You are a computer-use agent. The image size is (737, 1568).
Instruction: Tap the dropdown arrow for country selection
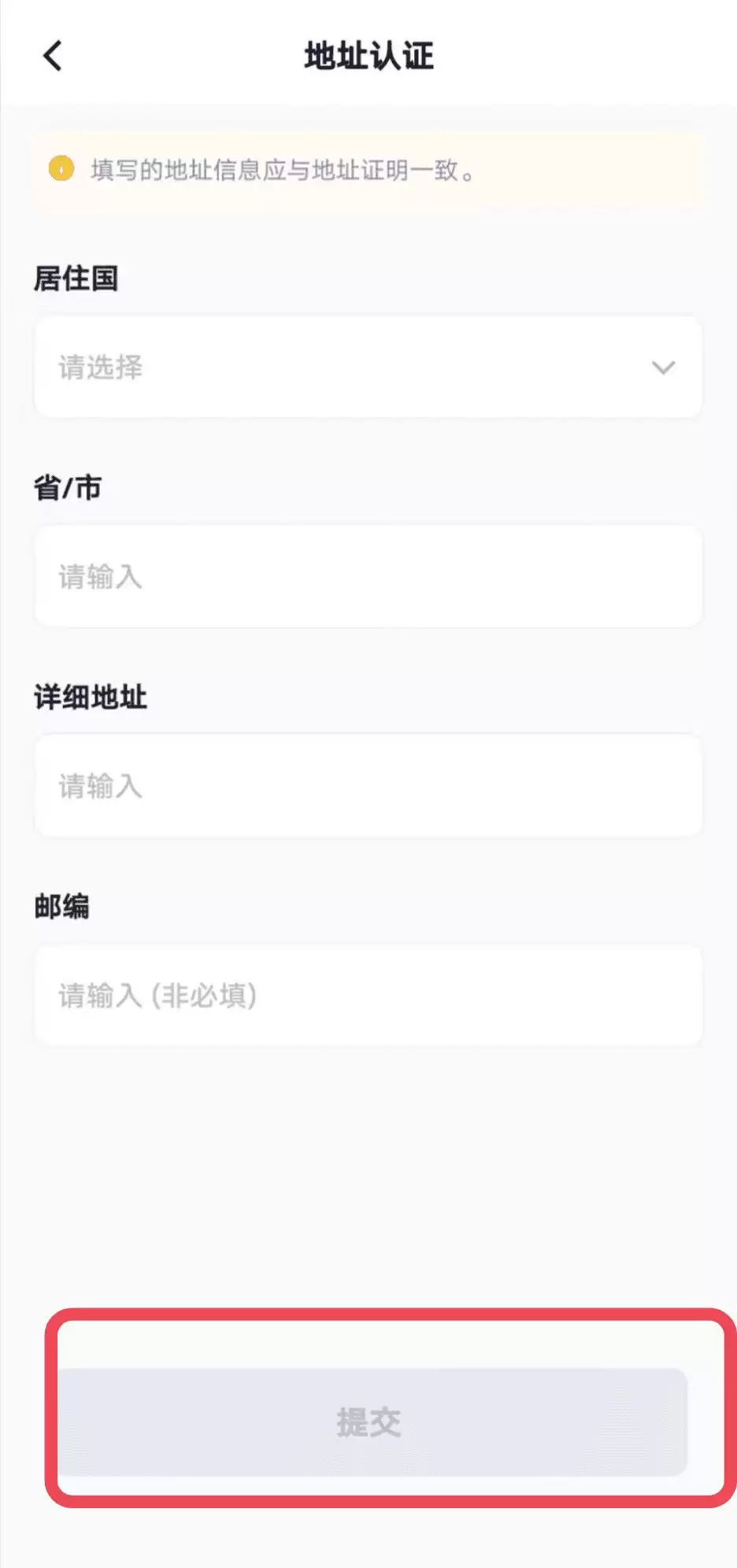tap(662, 367)
